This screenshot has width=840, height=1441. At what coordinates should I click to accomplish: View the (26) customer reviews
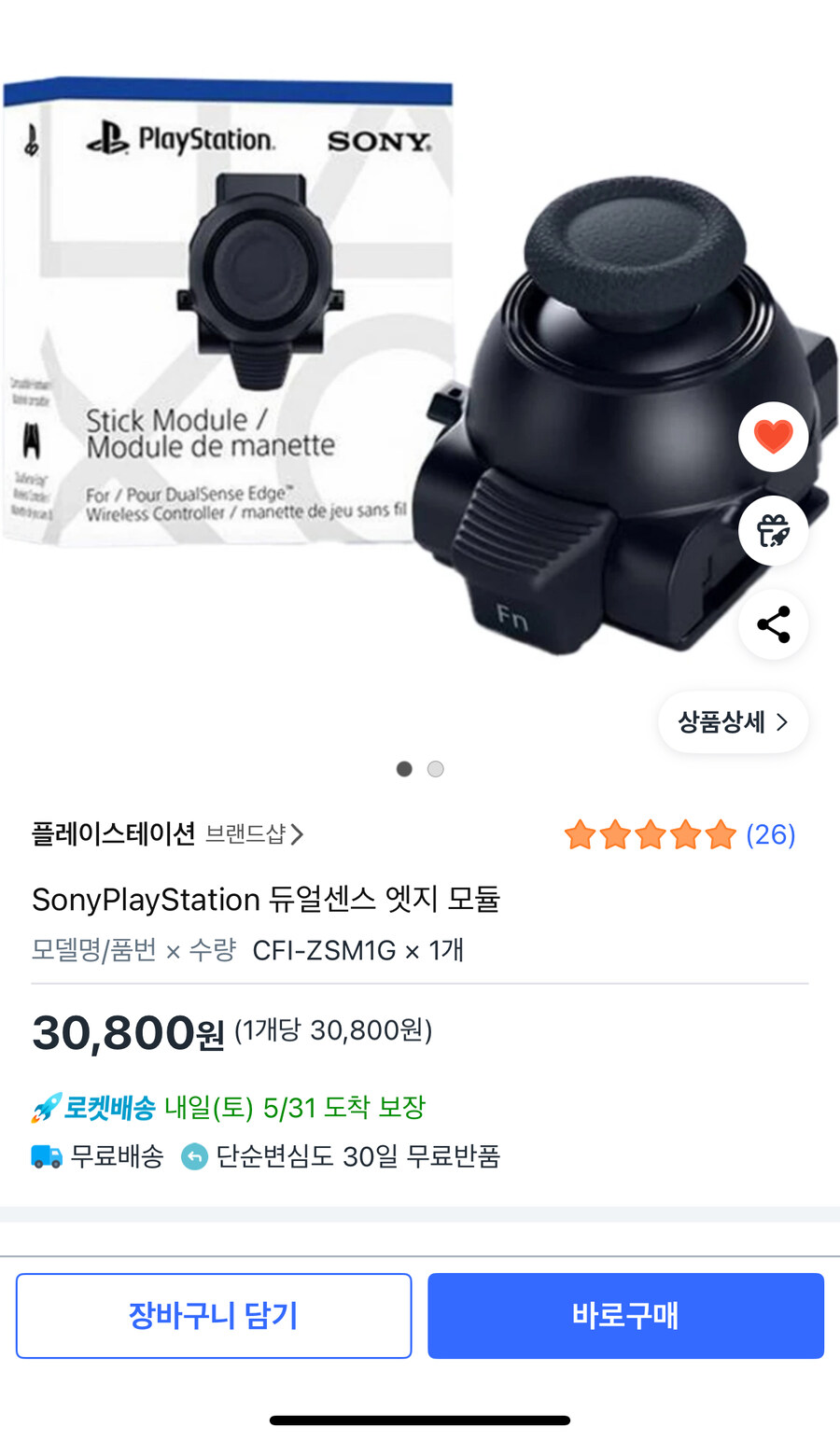[770, 834]
